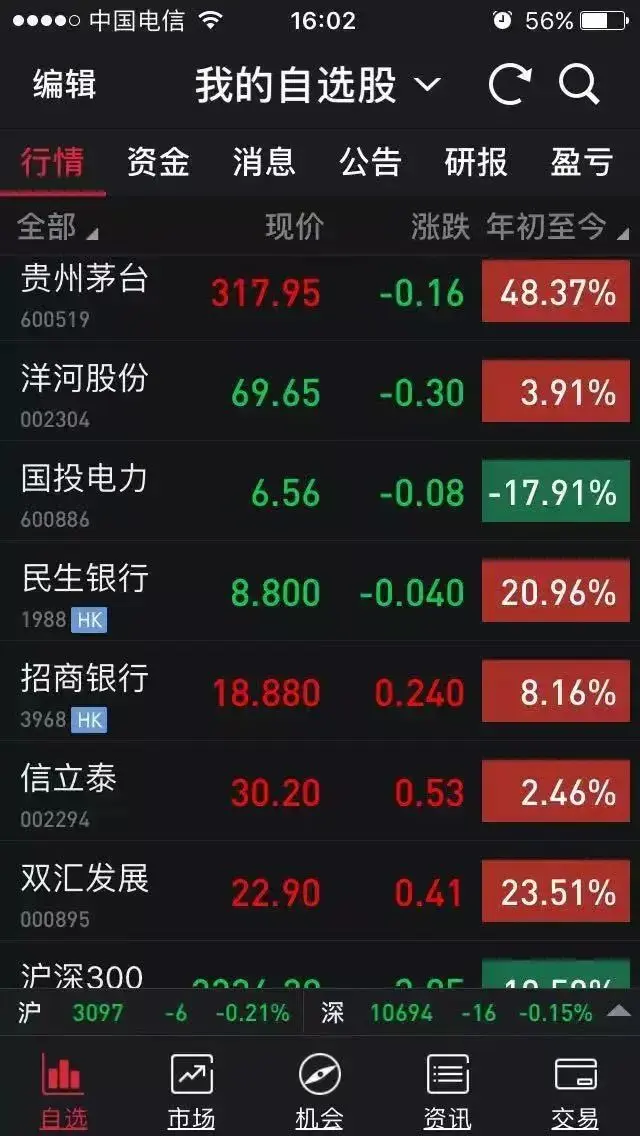Viewport: 640px width, 1136px height.
Task: Open the 全部 filter dropdown
Action: coord(58,228)
